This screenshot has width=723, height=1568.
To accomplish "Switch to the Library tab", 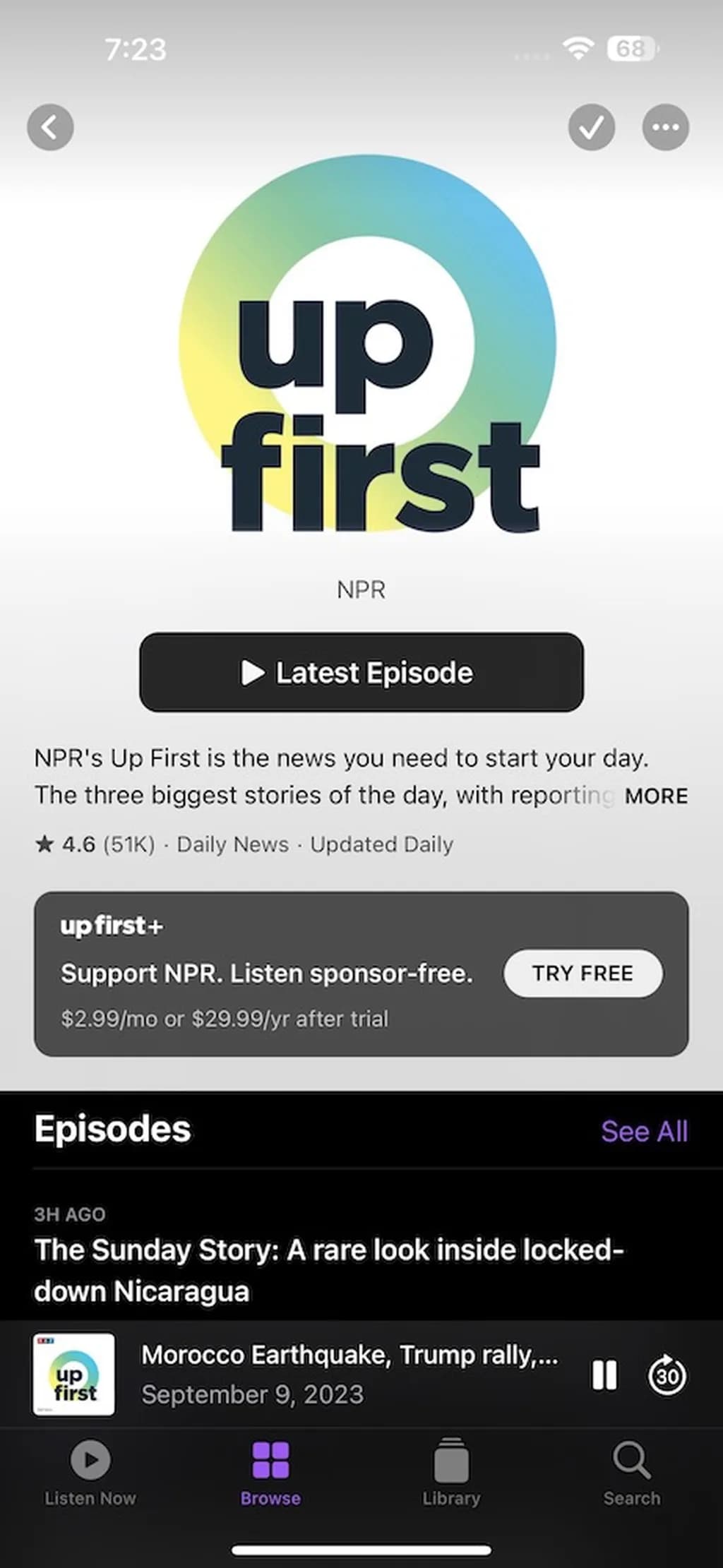I will (451, 1473).
